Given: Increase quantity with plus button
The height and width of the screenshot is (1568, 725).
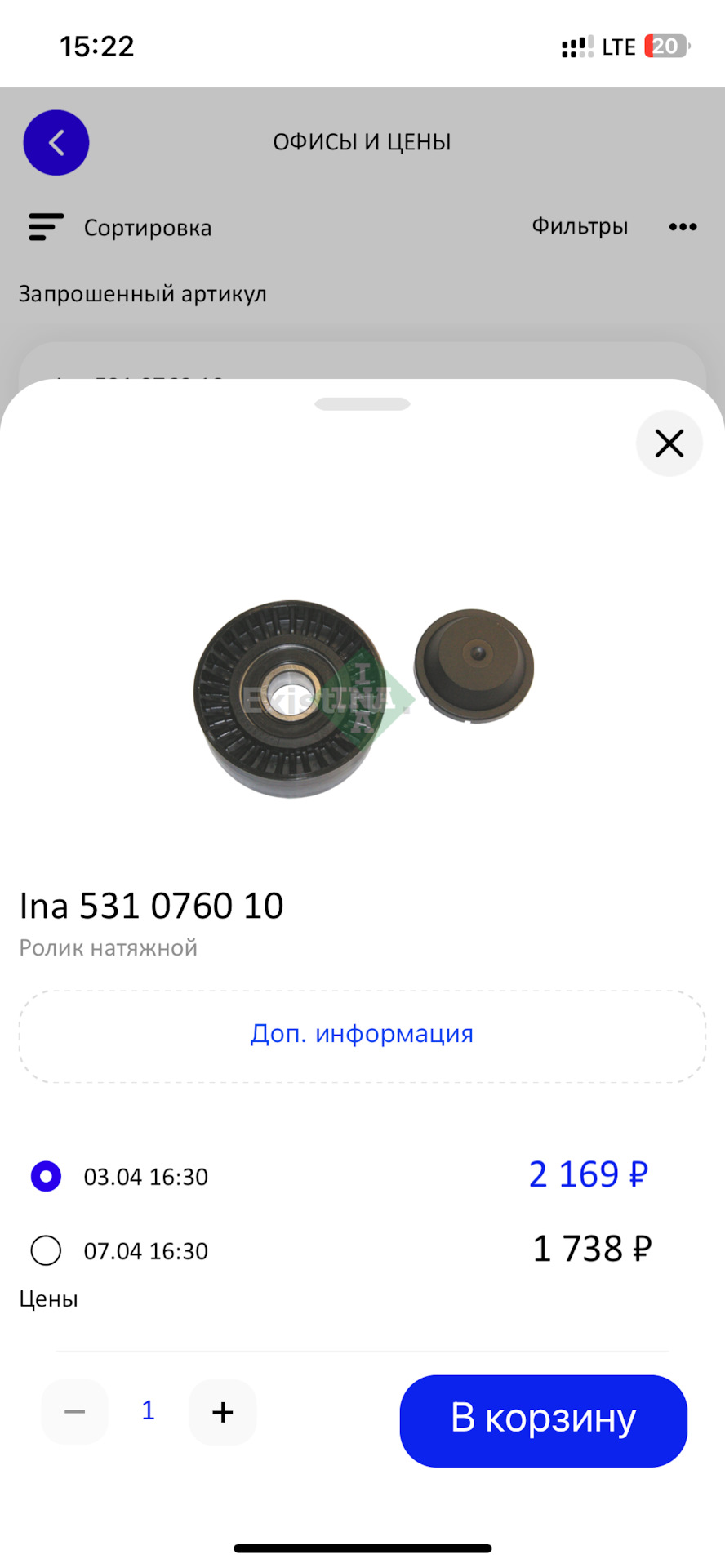Looking at the screenshot, I should (x=222, y=1412).
